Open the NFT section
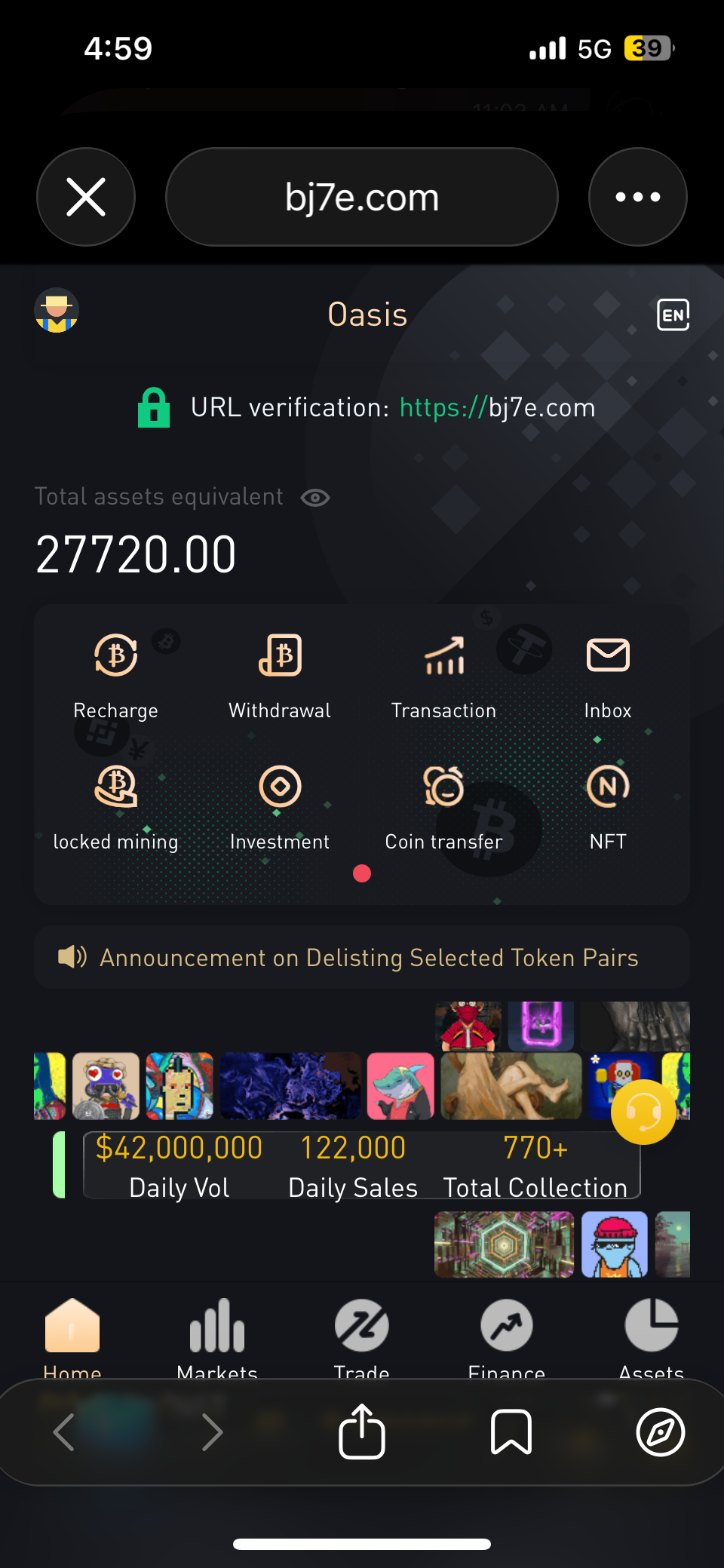The image size is (724, 1568). [x=608, y=803]
